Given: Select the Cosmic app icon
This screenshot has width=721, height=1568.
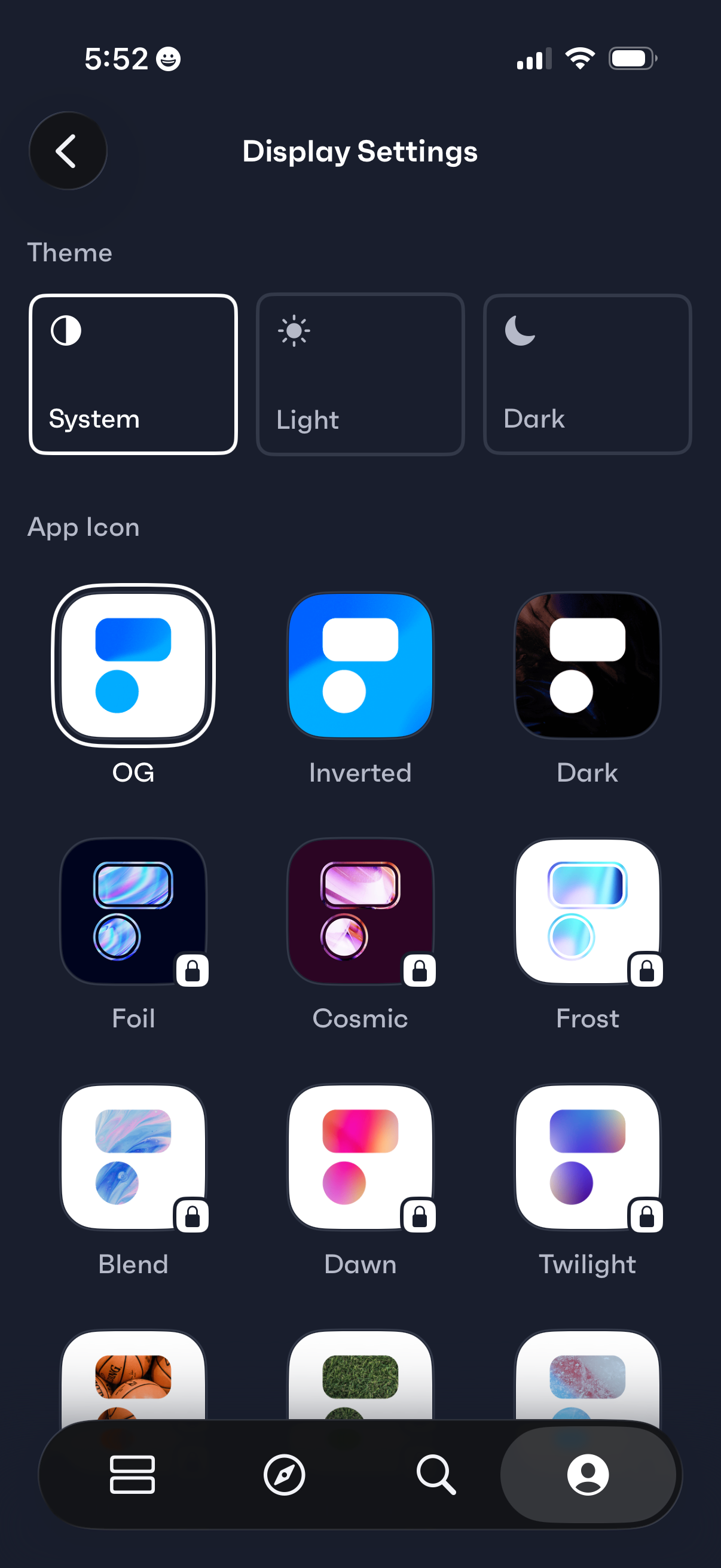Looking at the screenshot, I should [x=360, y=912].
